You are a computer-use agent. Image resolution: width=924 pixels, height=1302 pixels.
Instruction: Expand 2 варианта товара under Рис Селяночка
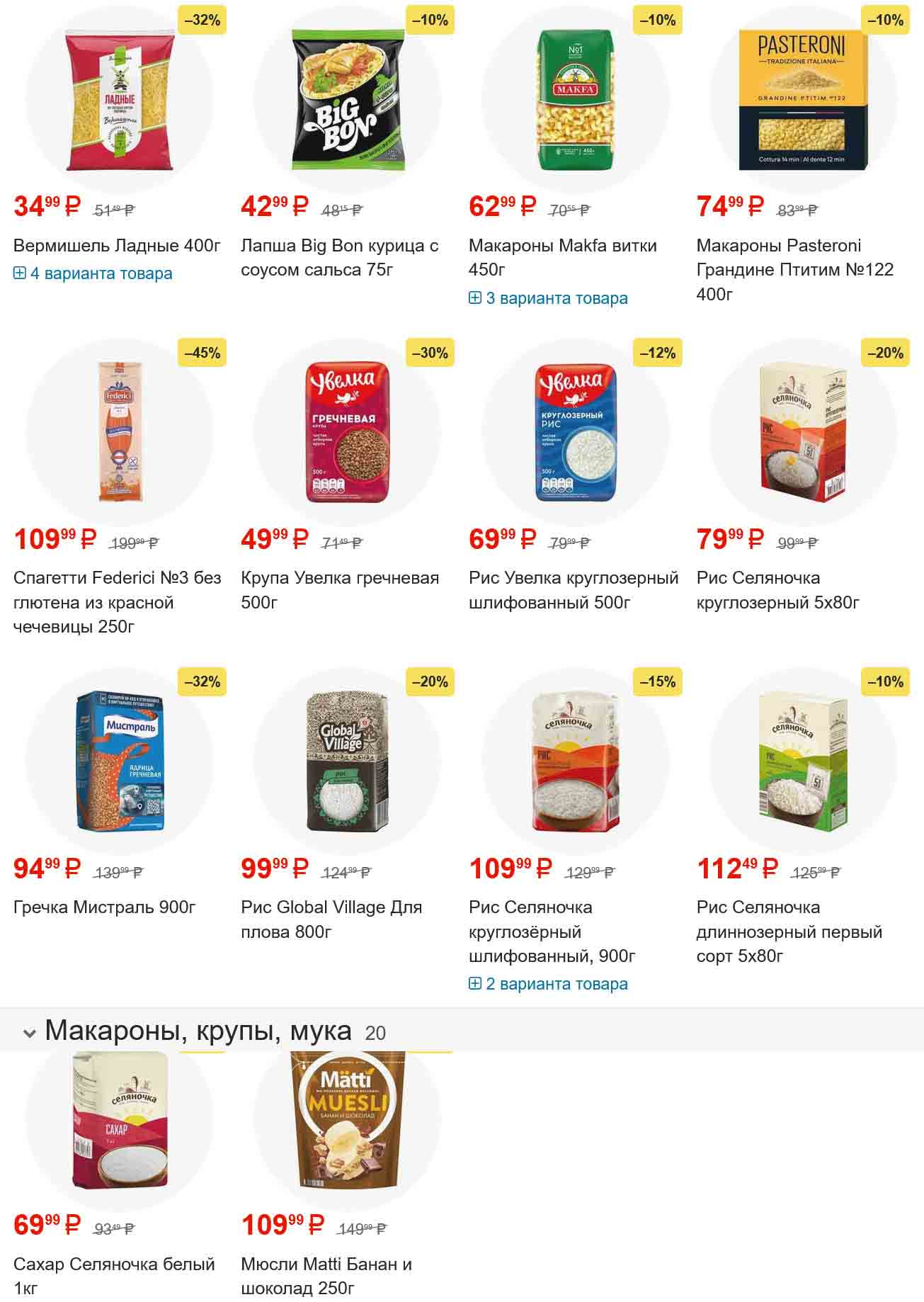pos(549,984)
